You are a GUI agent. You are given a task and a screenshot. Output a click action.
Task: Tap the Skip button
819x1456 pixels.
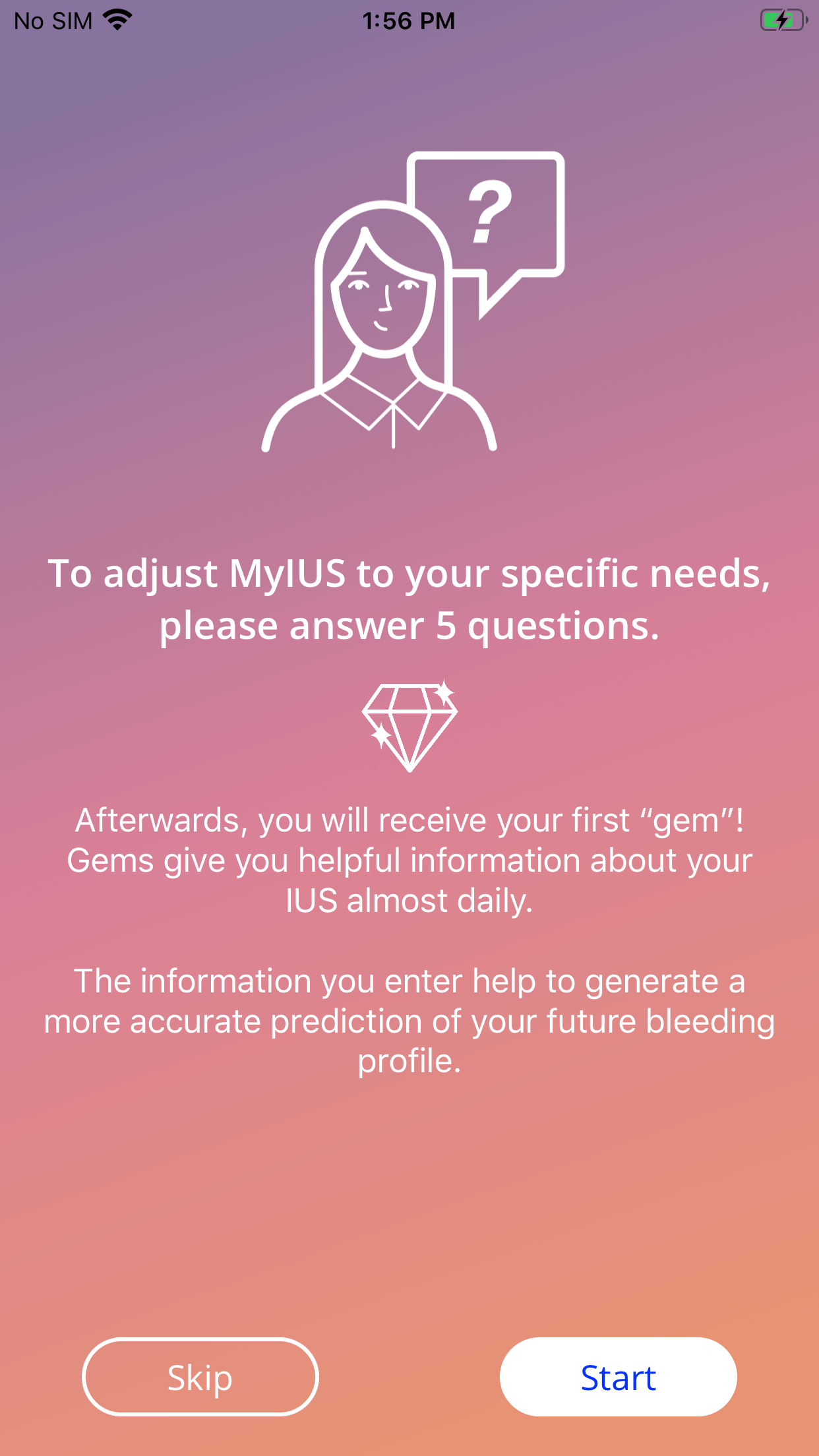[x=200, y=1377]
